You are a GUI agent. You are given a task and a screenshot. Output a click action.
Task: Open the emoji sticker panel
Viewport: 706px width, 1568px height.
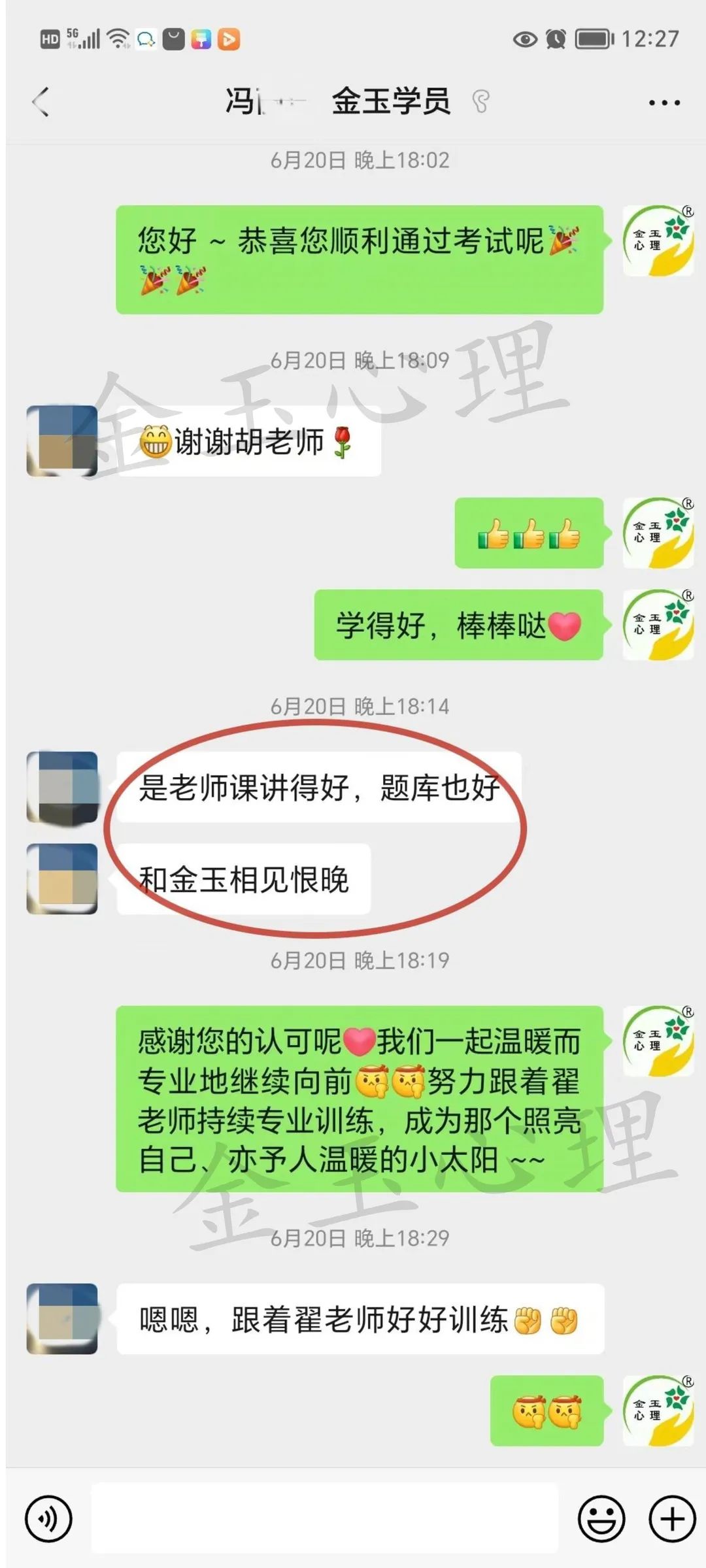[x=601, y=1518]
